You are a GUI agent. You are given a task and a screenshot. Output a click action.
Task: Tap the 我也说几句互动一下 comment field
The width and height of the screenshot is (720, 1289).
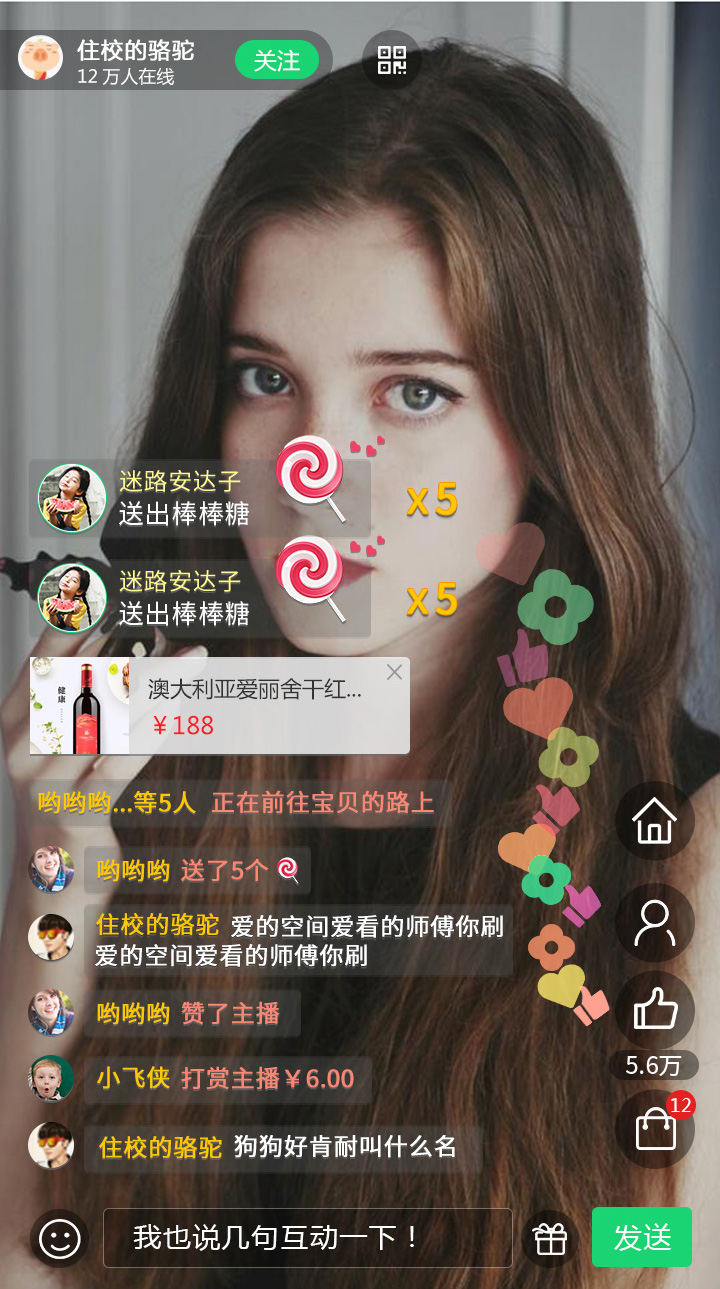[307, 1238]
